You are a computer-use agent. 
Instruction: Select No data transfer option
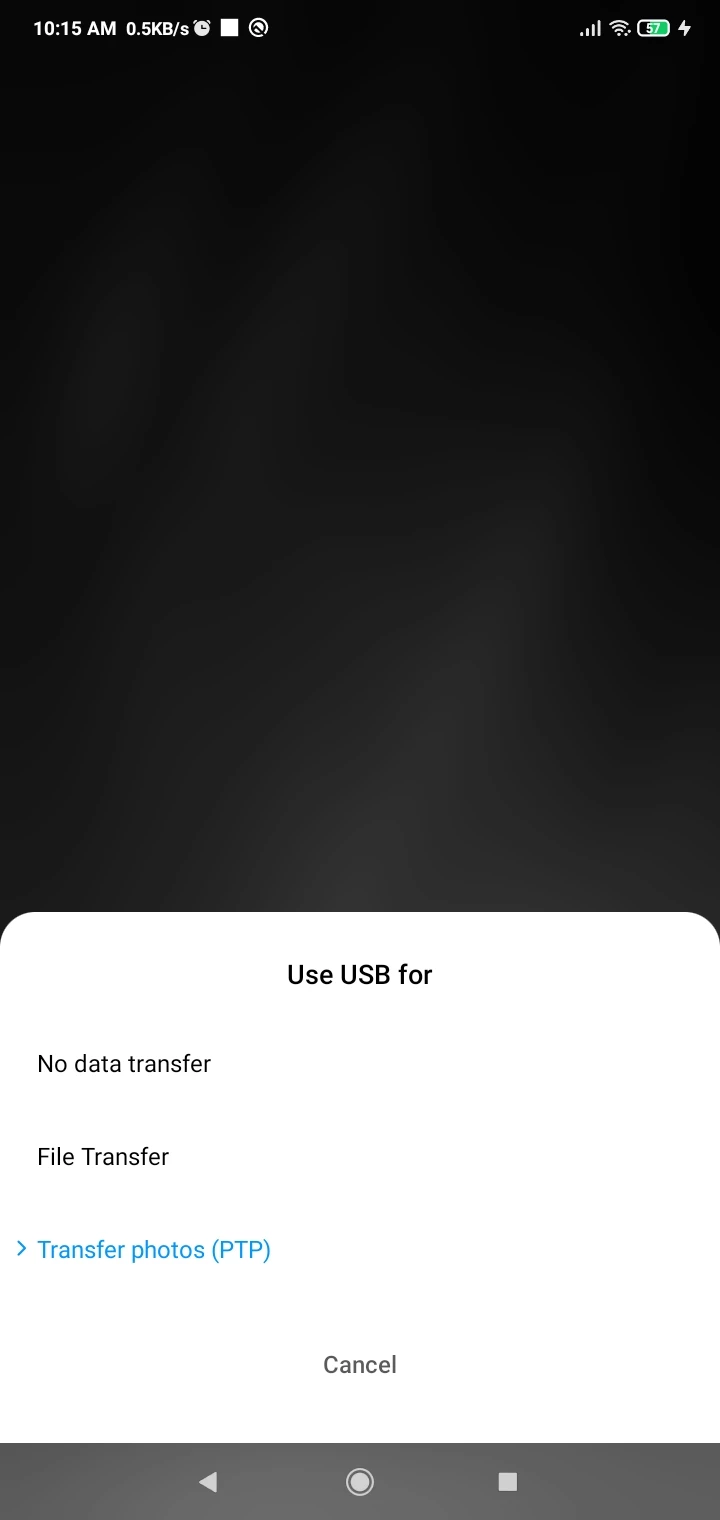tap(124, 1063)
